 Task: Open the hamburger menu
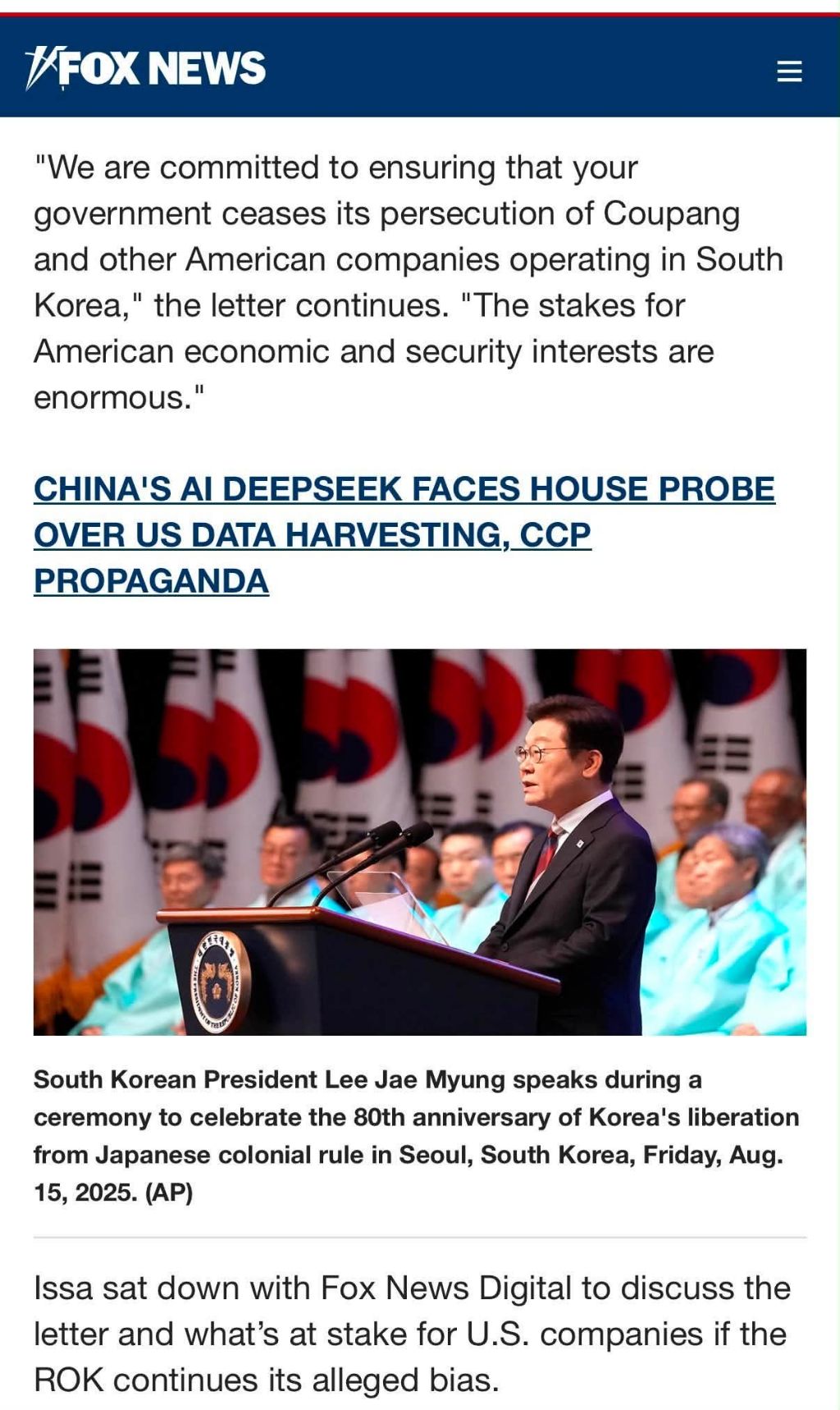pos(789,71)
